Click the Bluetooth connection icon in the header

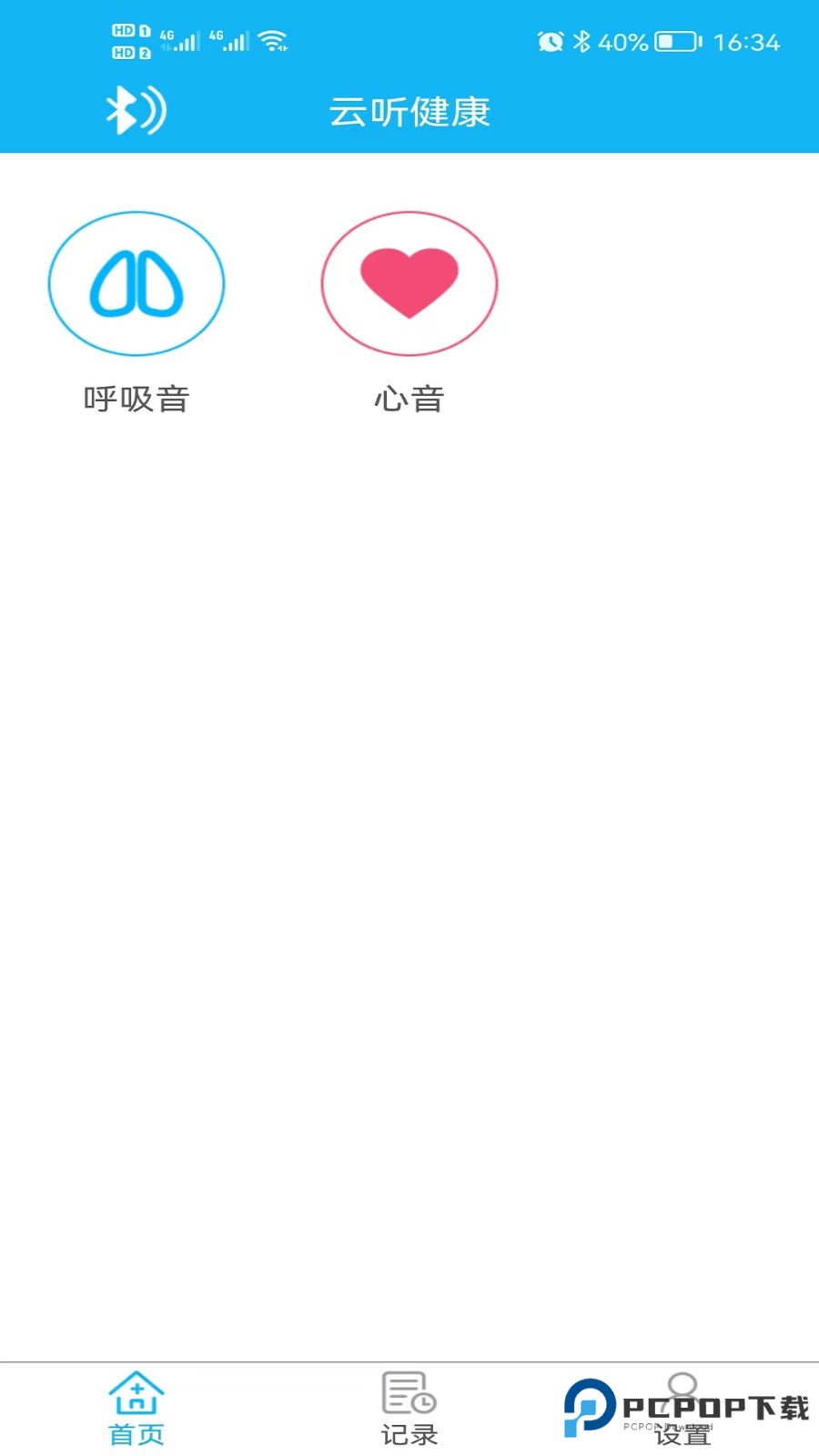pyautogui.click(x=136, y=111)
